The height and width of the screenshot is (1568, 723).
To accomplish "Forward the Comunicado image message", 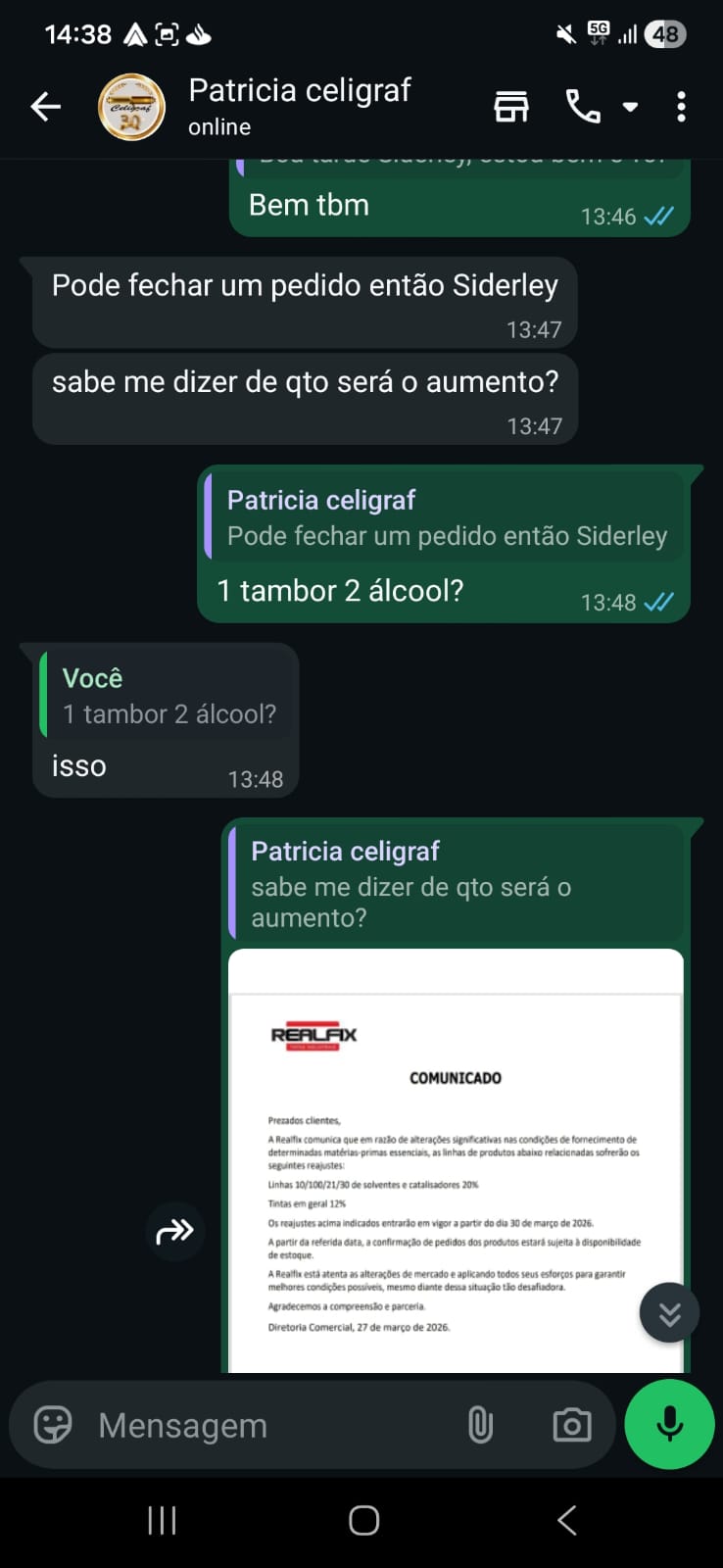I will 175,1231.
